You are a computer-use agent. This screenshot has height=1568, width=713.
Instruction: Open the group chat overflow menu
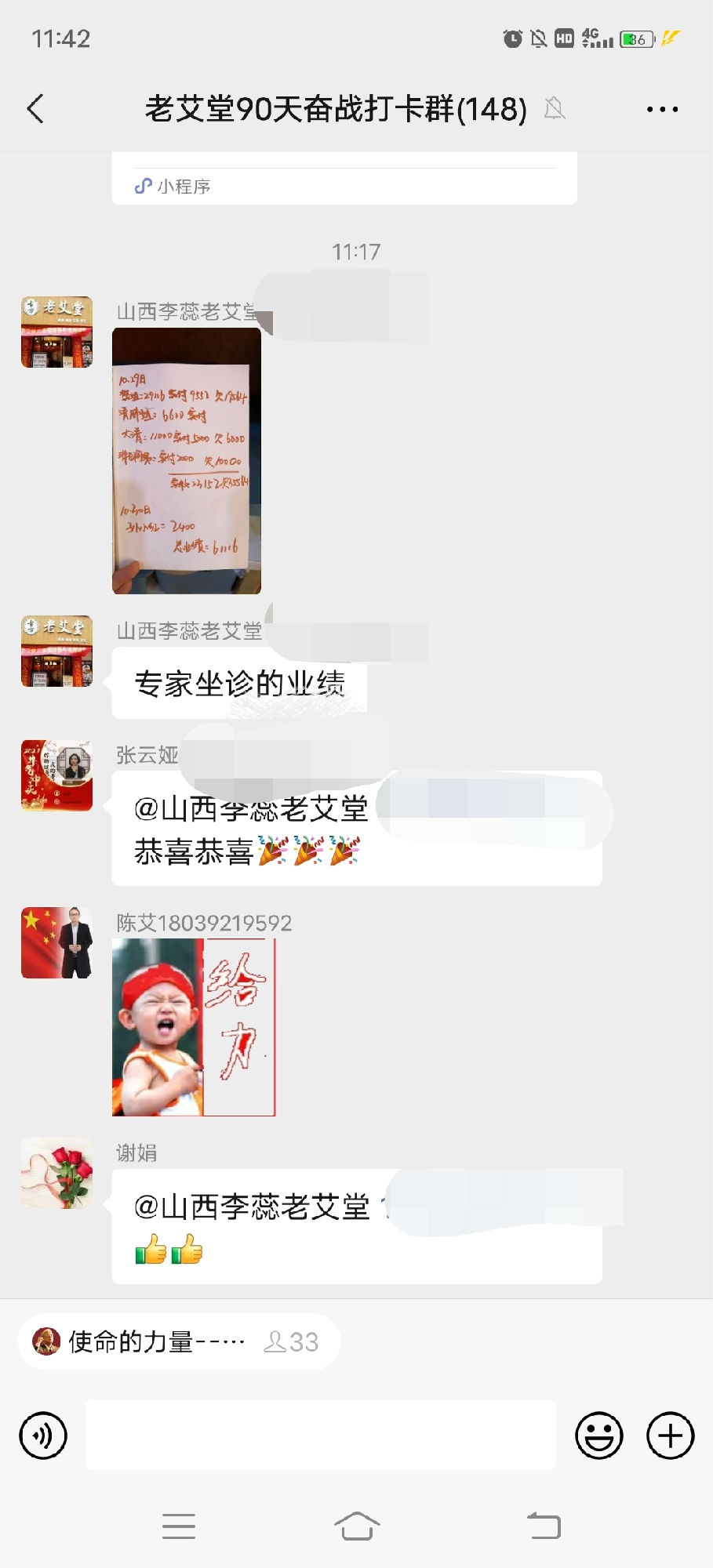tap(662, 110)
